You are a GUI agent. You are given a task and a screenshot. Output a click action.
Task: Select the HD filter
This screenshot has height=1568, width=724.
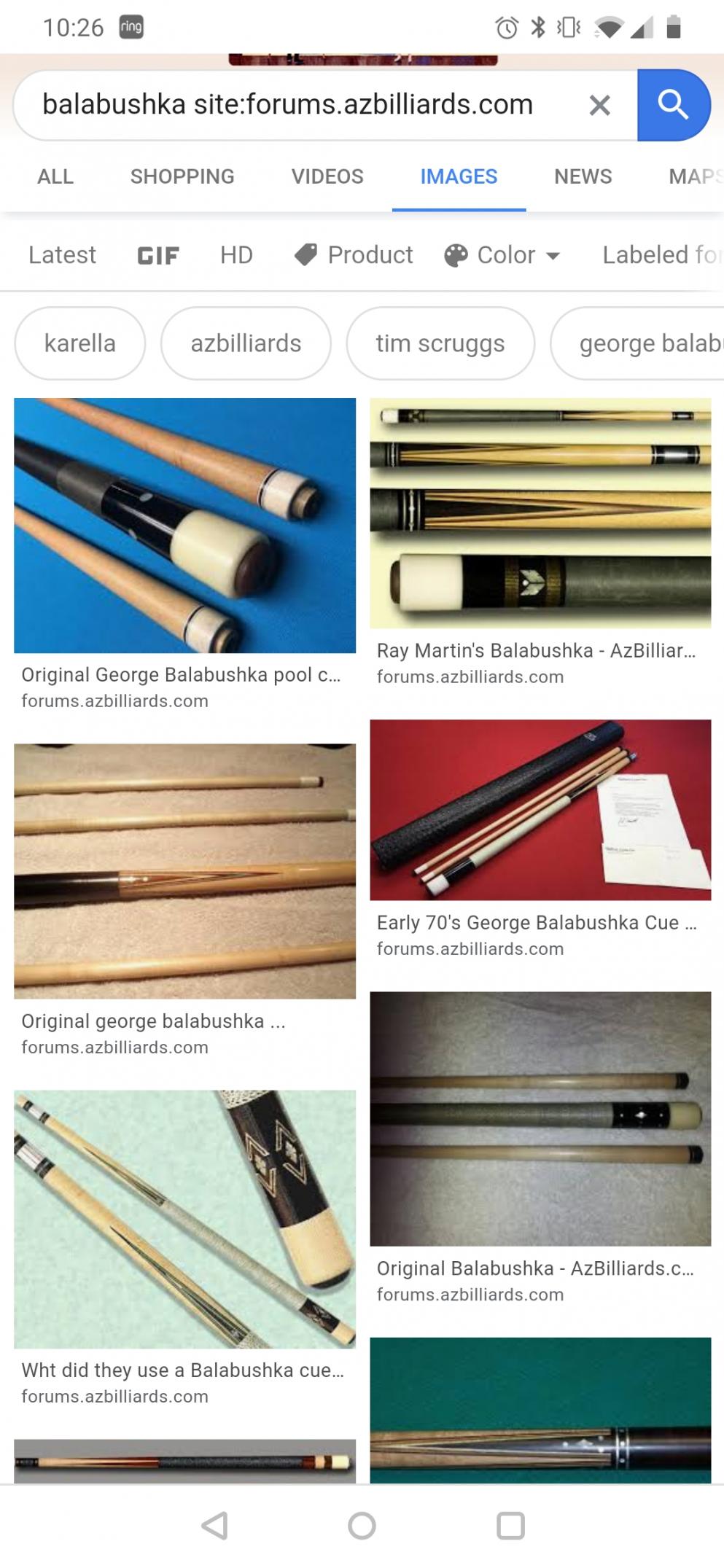236,255
